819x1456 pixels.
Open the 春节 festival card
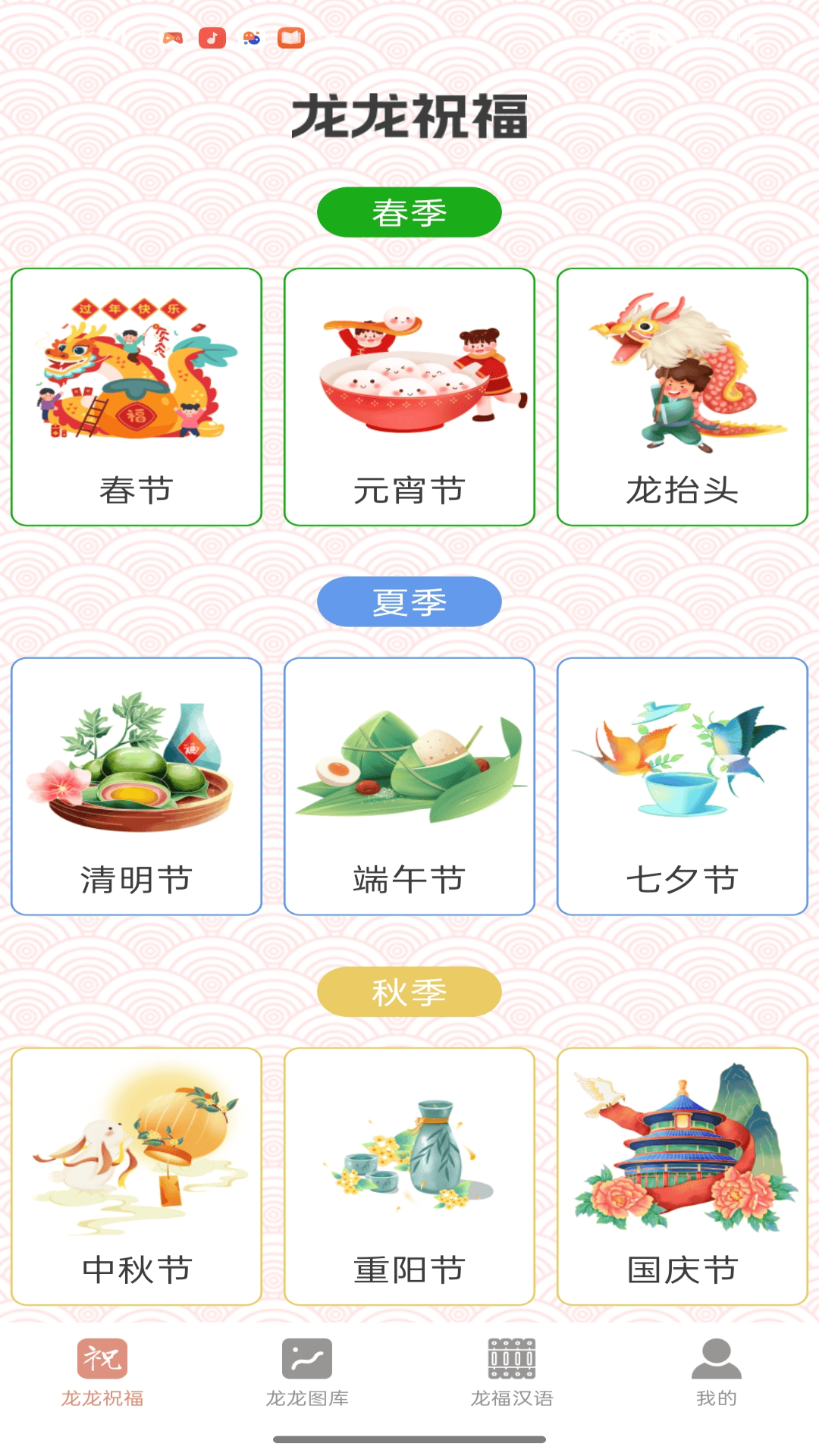pyautogui.click(x=138, y=396)
